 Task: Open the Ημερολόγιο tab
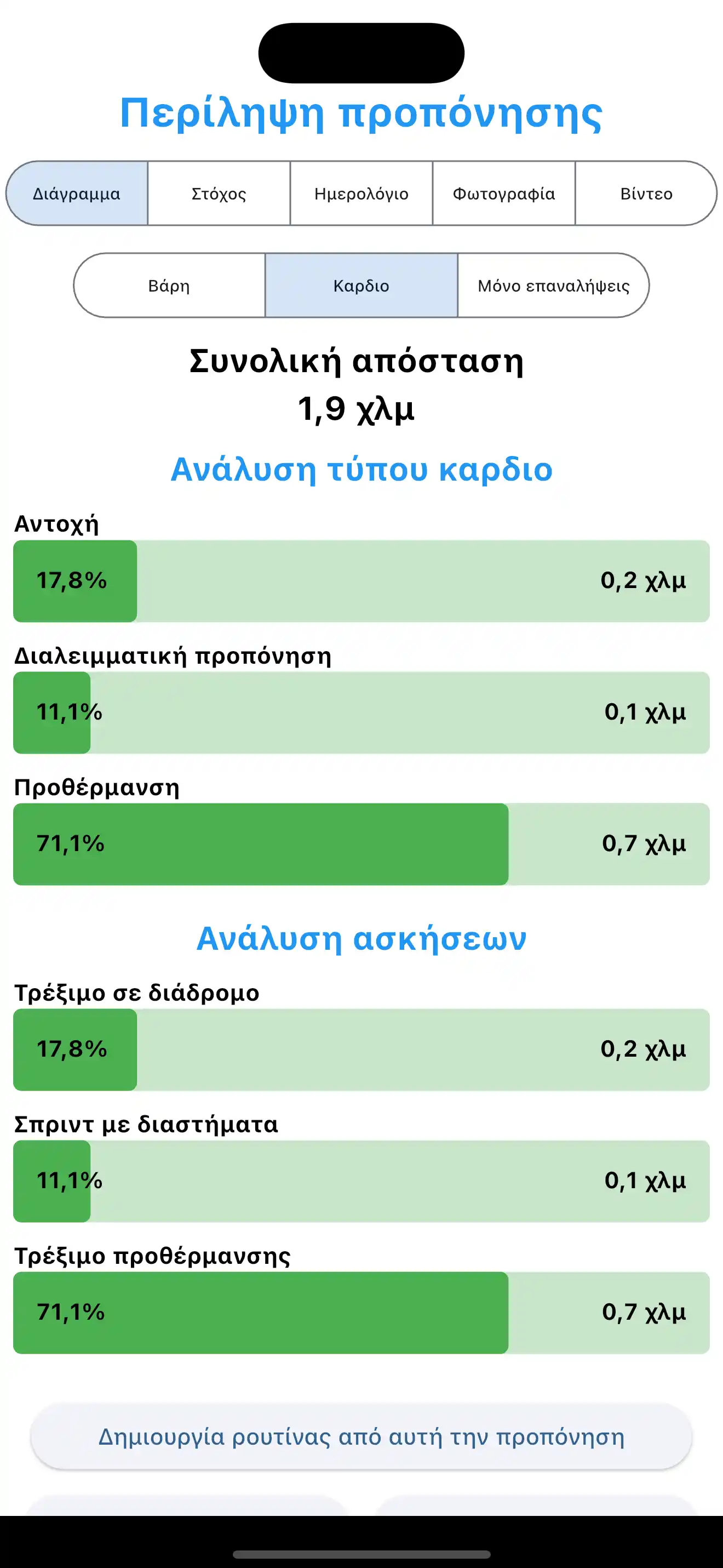[361, 193]
